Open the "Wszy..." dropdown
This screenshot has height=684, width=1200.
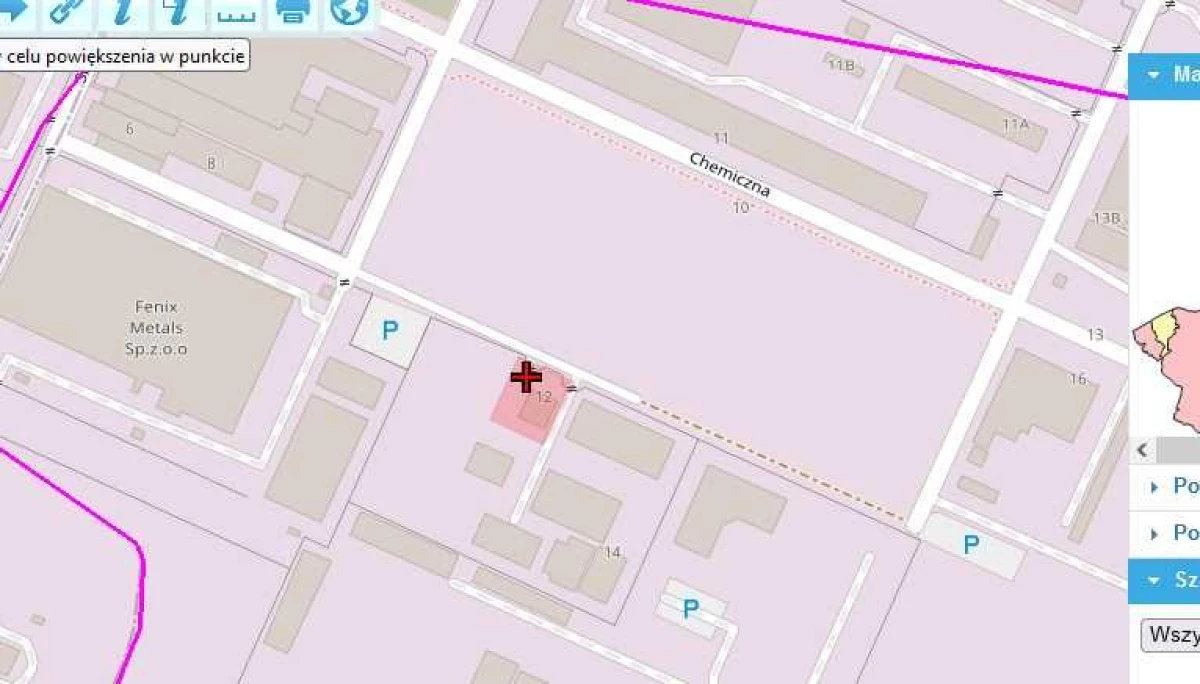[x=1171, y=634]
